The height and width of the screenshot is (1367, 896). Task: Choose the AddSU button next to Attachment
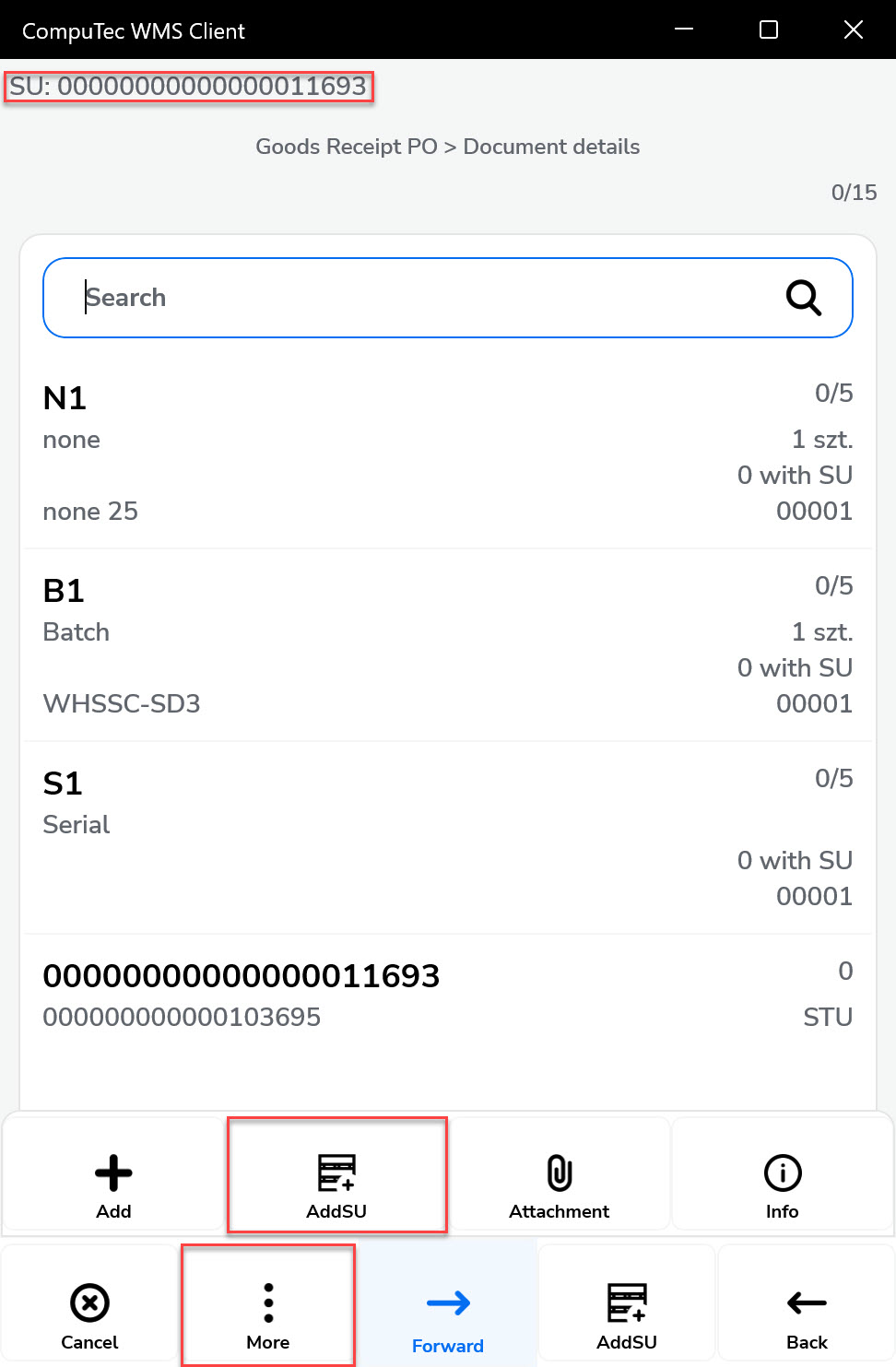click(336, 1184)
